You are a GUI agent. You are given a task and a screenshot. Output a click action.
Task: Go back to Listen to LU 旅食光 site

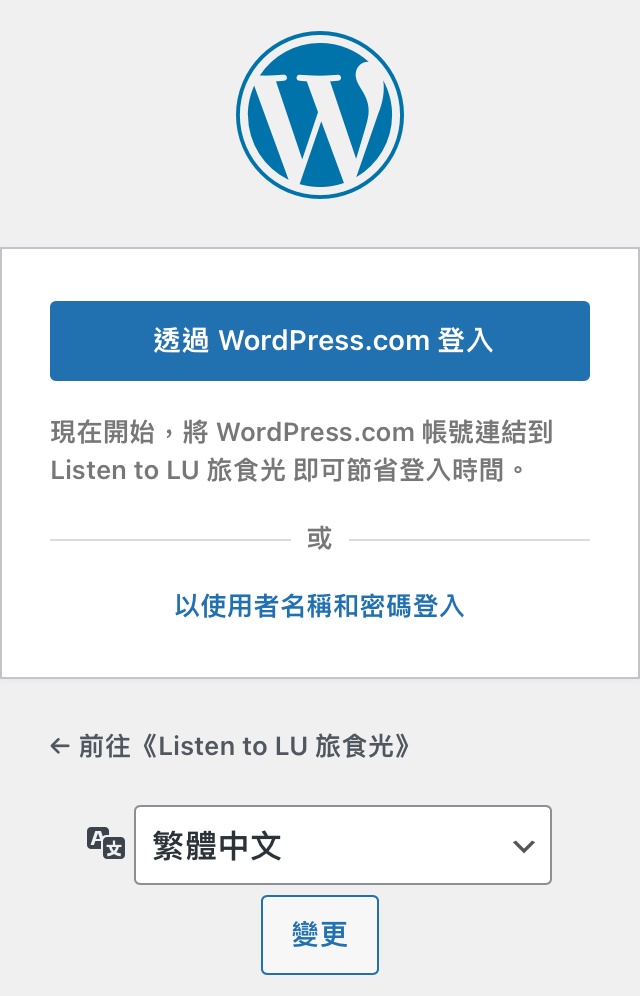coord(231,746)
